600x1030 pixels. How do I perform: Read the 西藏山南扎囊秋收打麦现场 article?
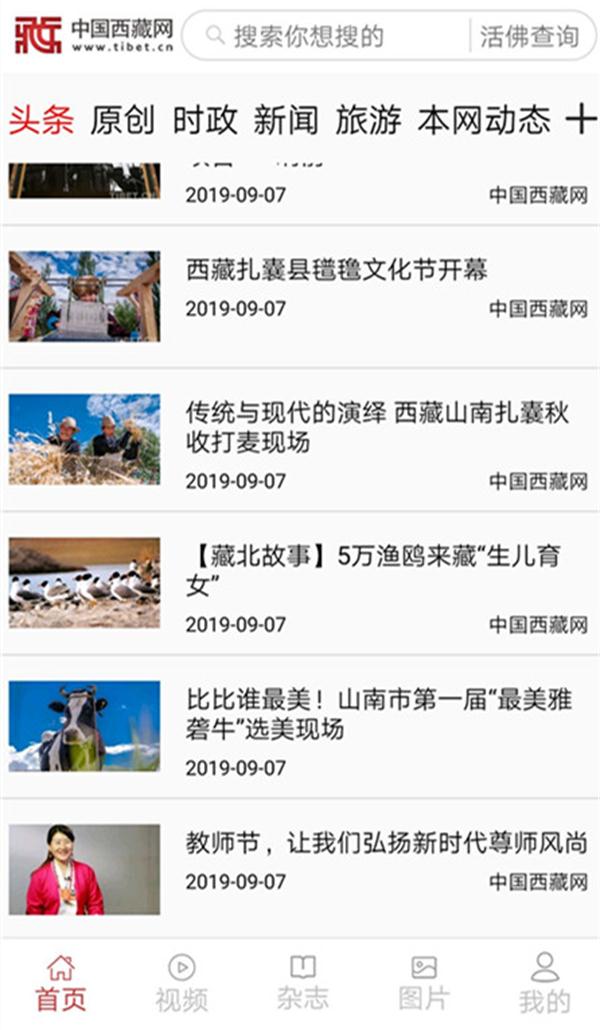pyautogui.click(x=376, y=427)
